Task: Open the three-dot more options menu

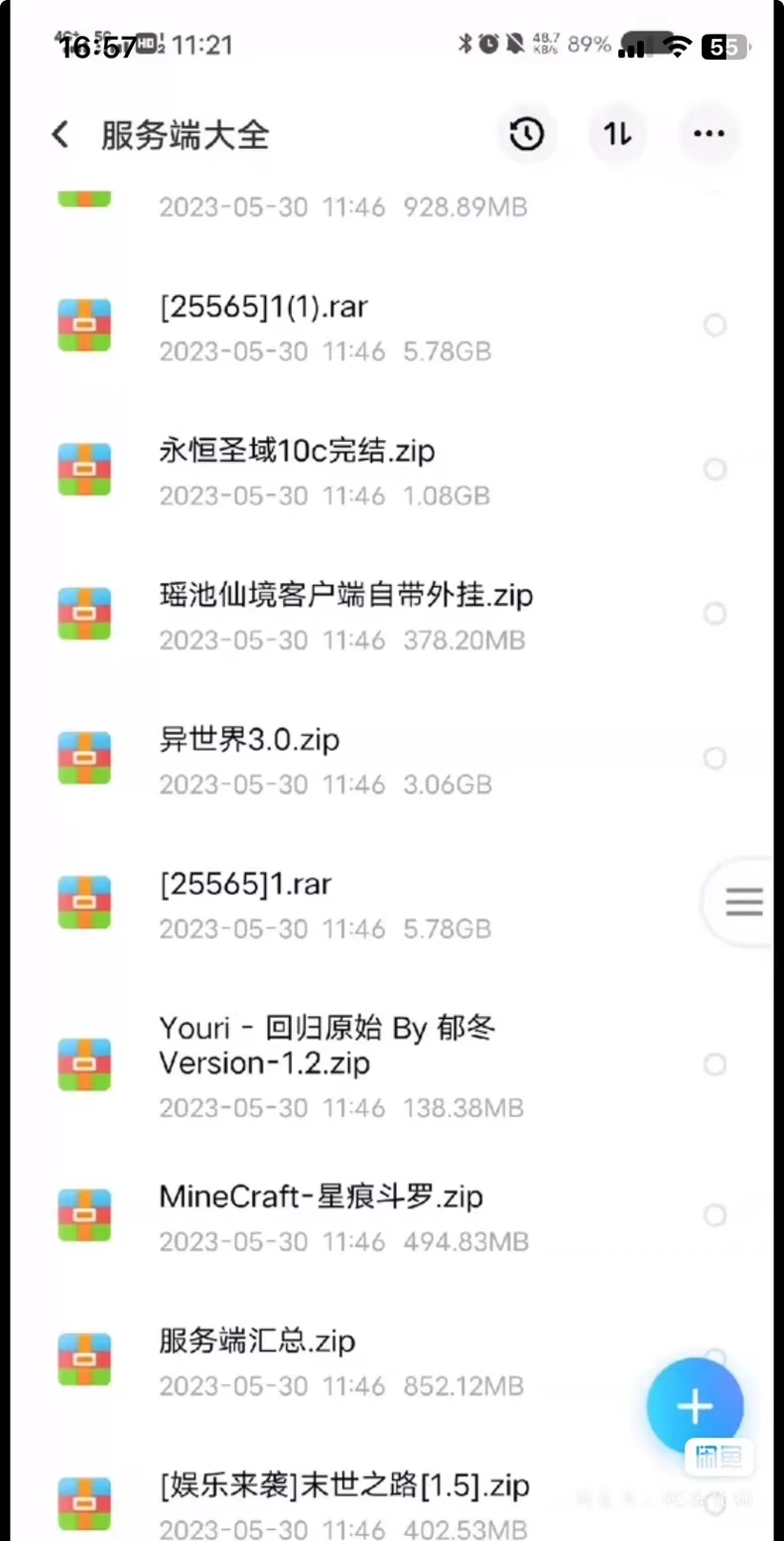Action: (708, 134)
